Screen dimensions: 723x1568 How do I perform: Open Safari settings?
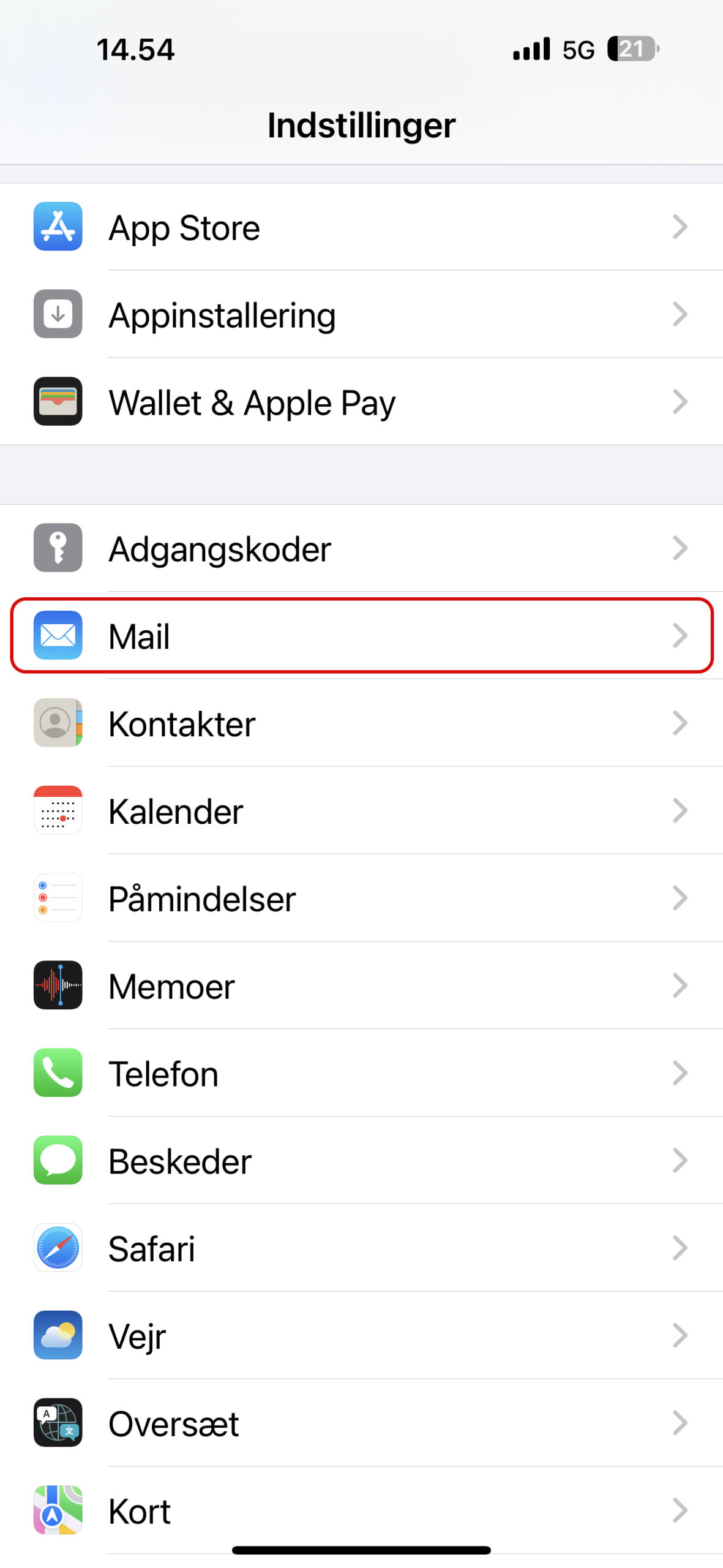tap(361, 1248)
